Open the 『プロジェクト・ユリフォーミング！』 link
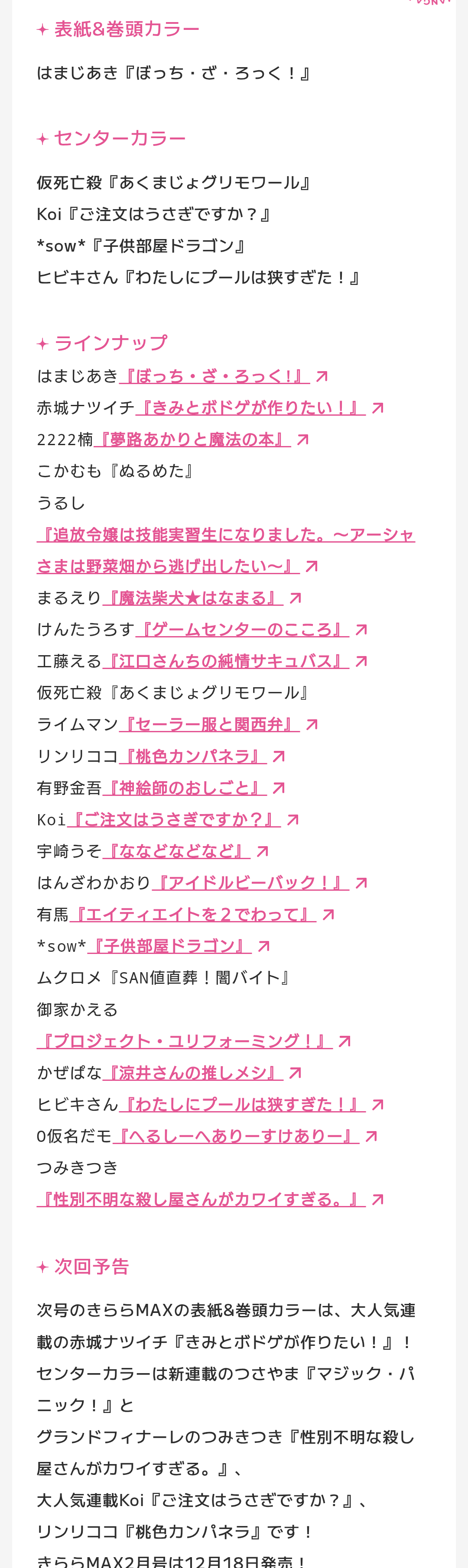 click(185, 1041)
